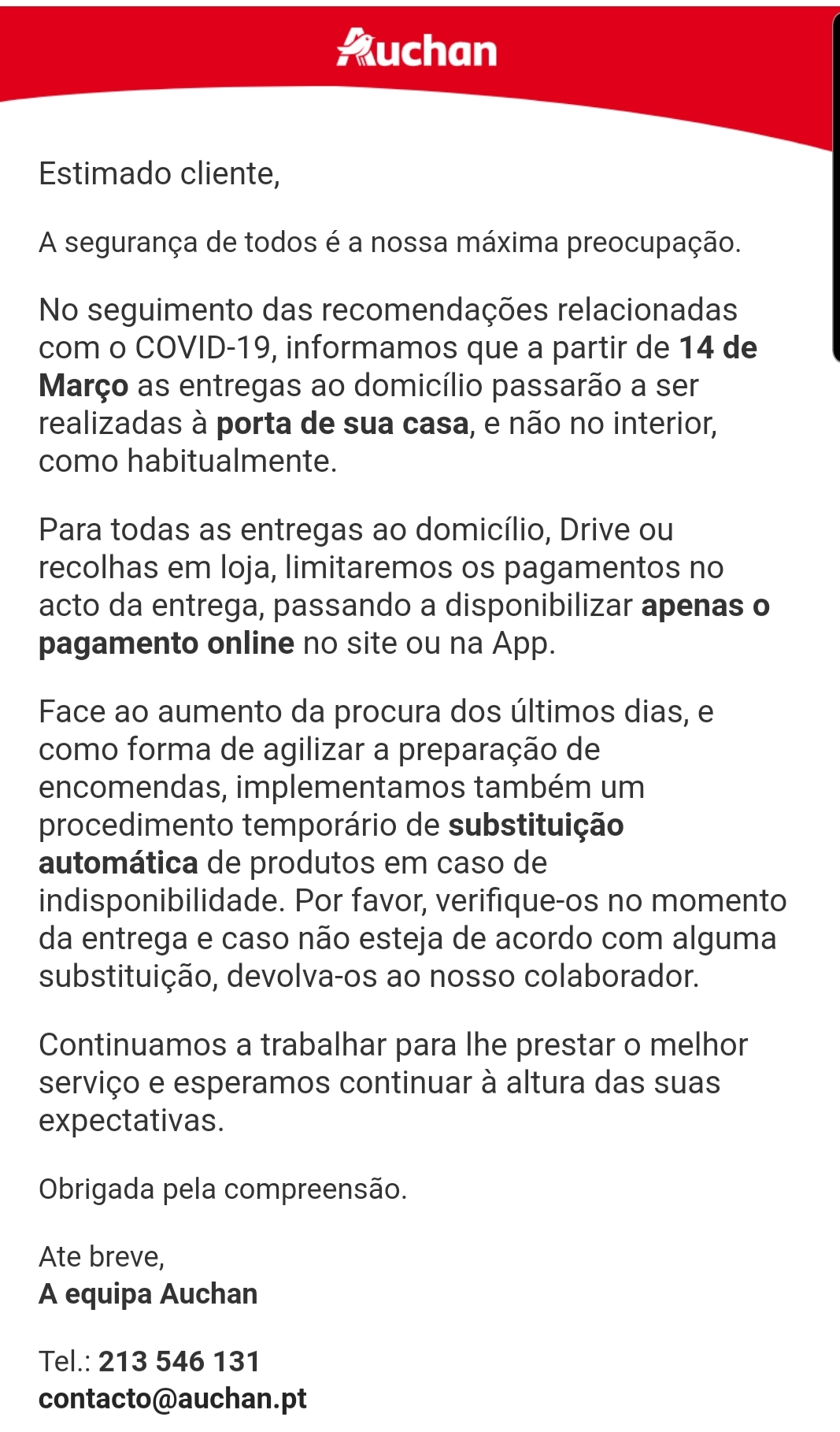Open the contacto@auchan.pt email address

172,1398
